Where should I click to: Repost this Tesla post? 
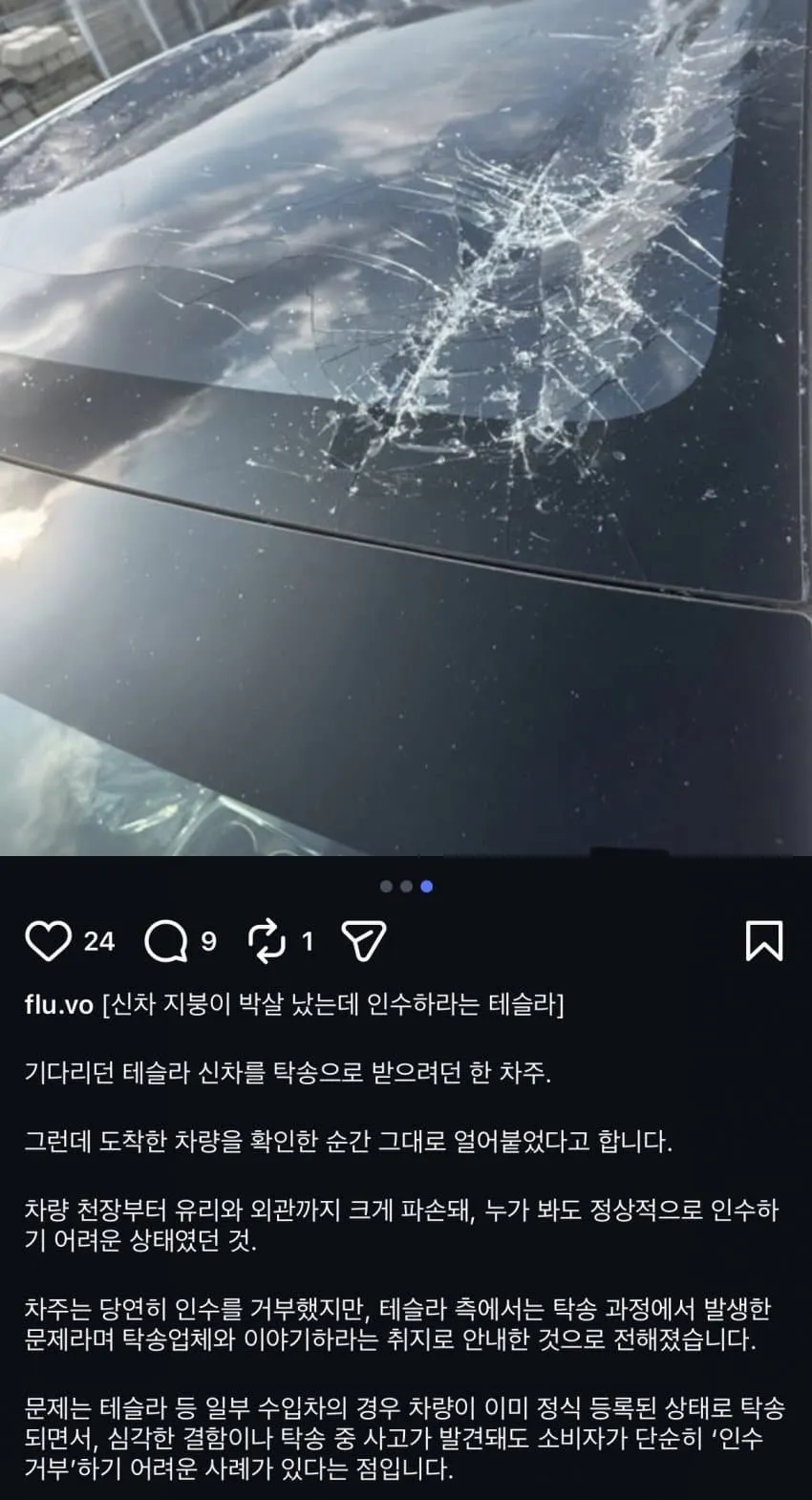coord(267,942)
